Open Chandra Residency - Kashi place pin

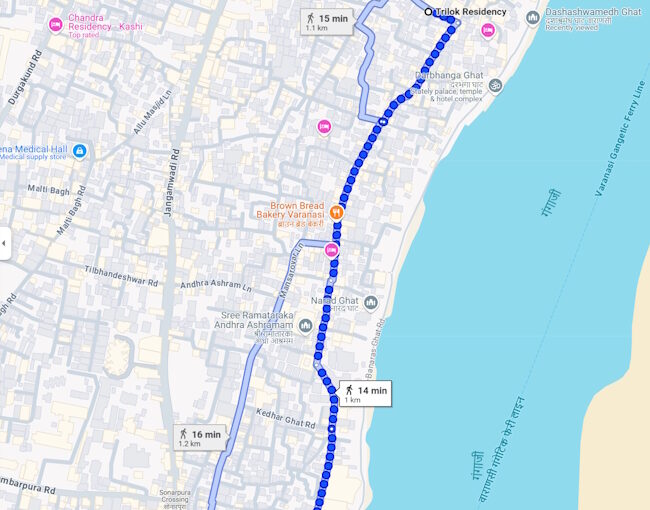[56, 23]
